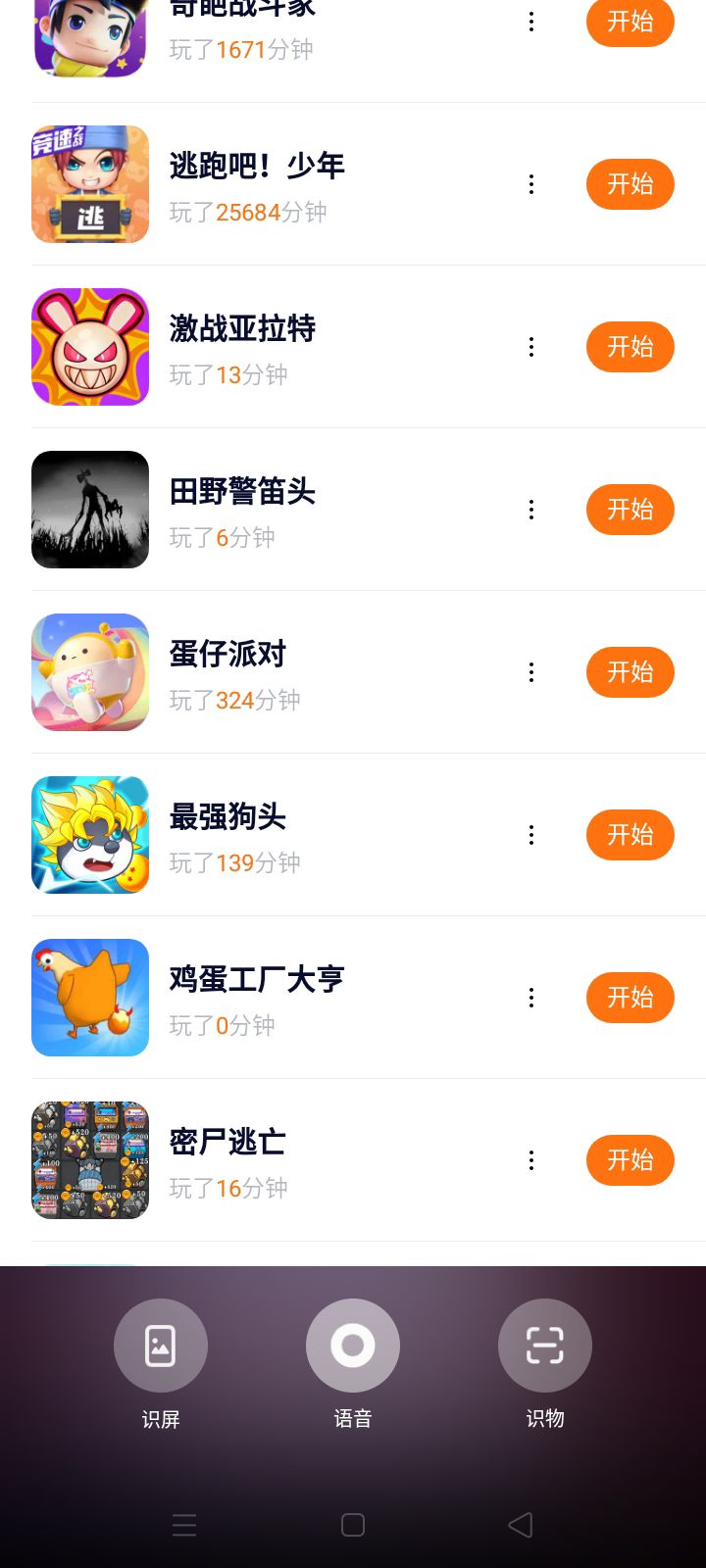This screenshot has height=1568, width=706.
Task: Show more options for 田野警笛头
Action: pos(531,510)
